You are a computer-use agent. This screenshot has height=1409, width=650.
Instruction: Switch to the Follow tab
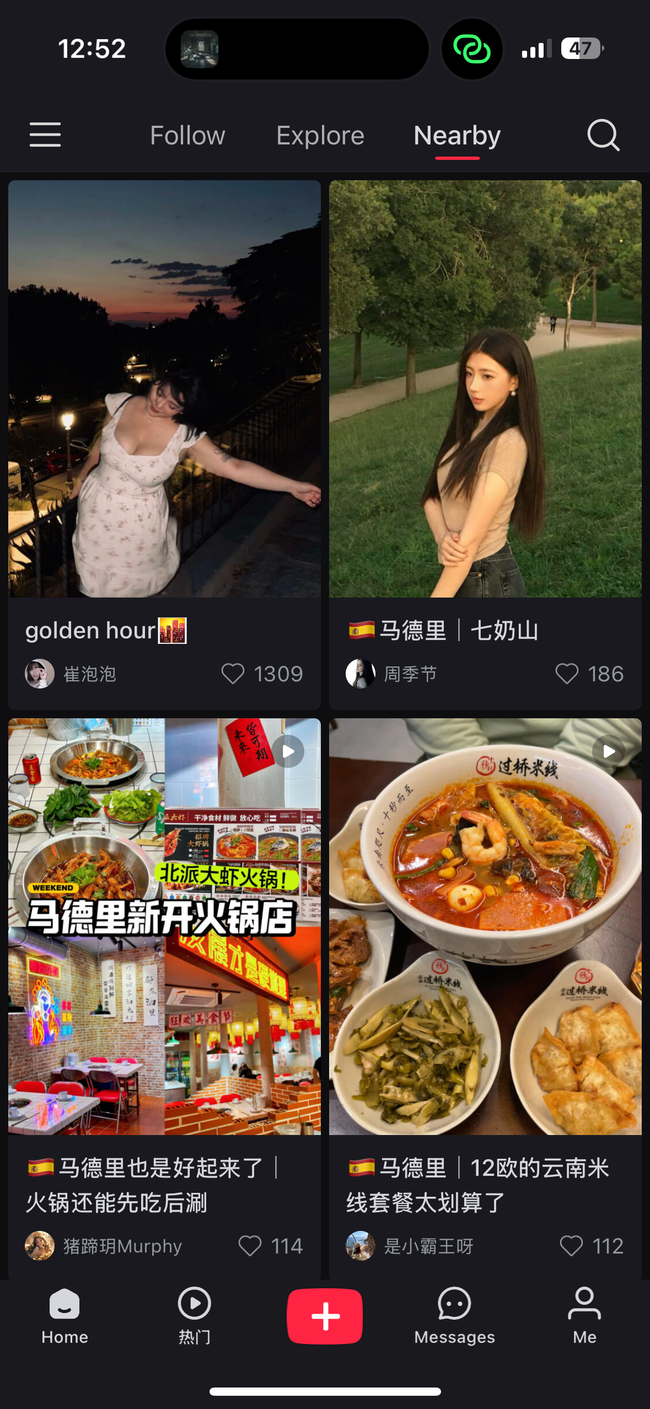tap(187, 136)
